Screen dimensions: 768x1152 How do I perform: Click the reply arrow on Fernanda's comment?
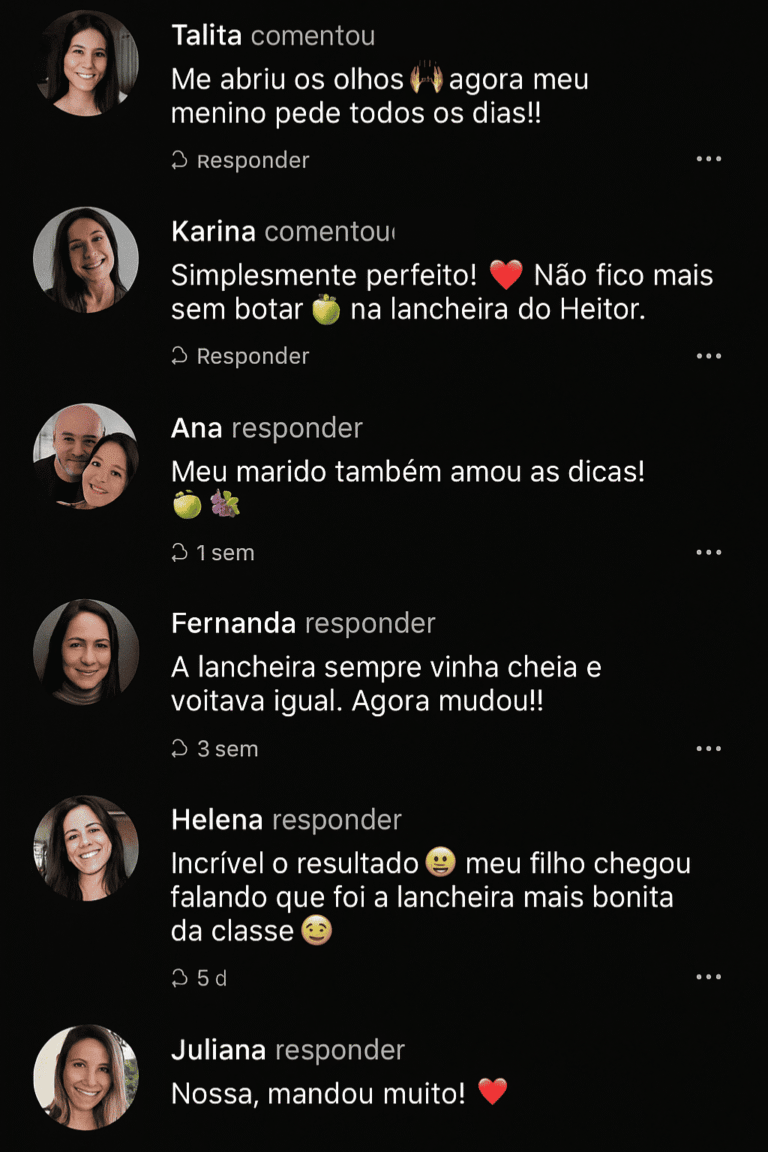coord(180,748)
